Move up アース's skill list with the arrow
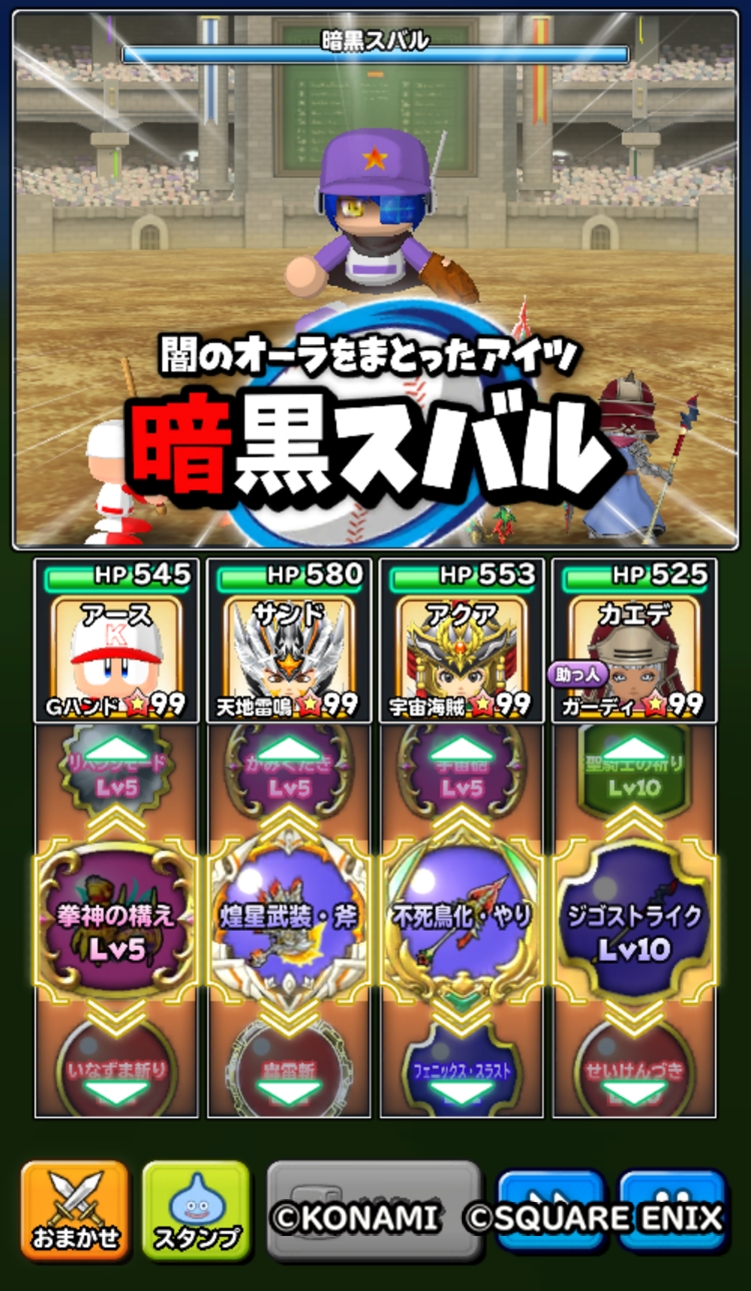 117,749
